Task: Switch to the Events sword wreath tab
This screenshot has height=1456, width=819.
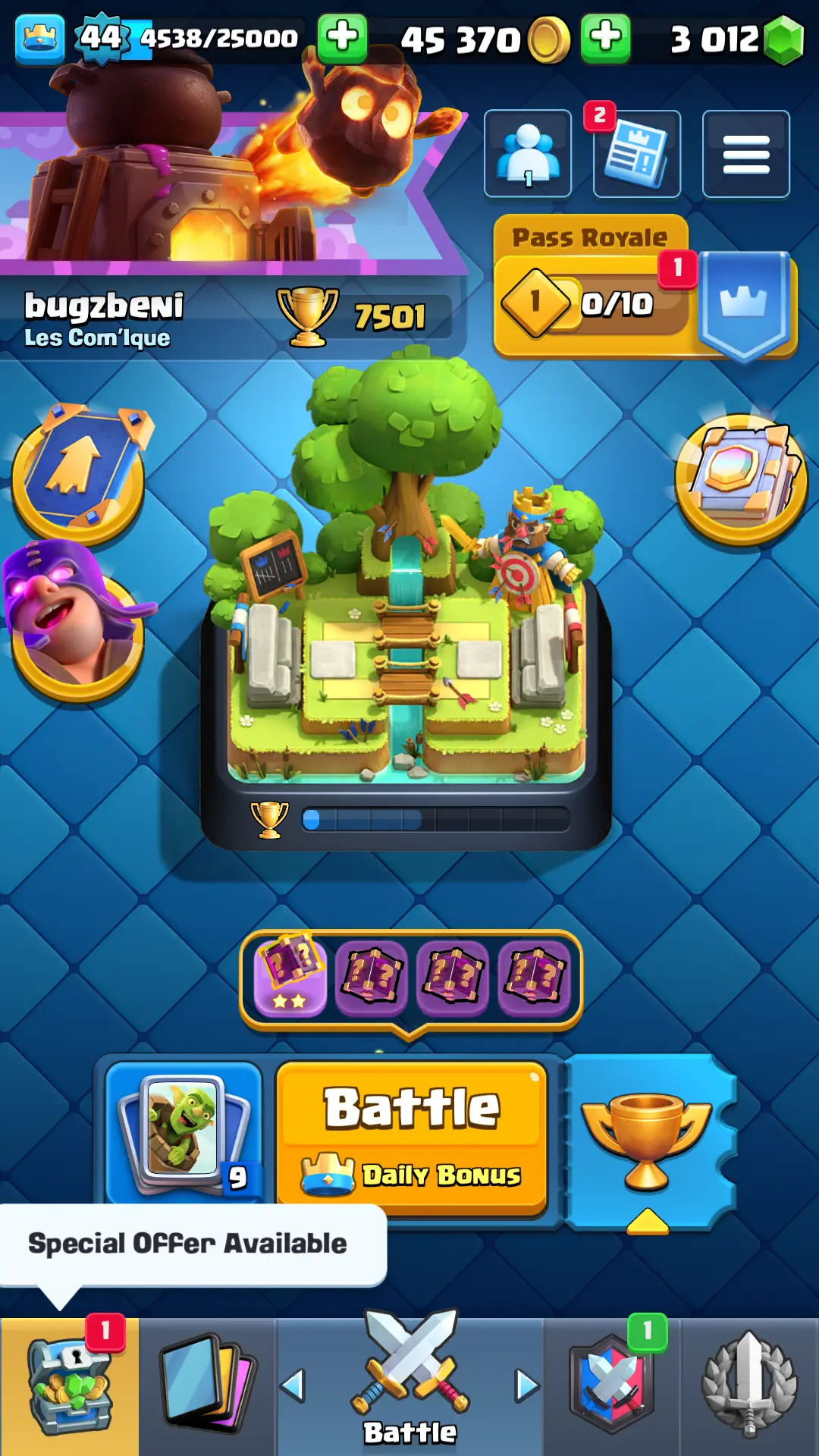Action: (x=749, y=1386)
